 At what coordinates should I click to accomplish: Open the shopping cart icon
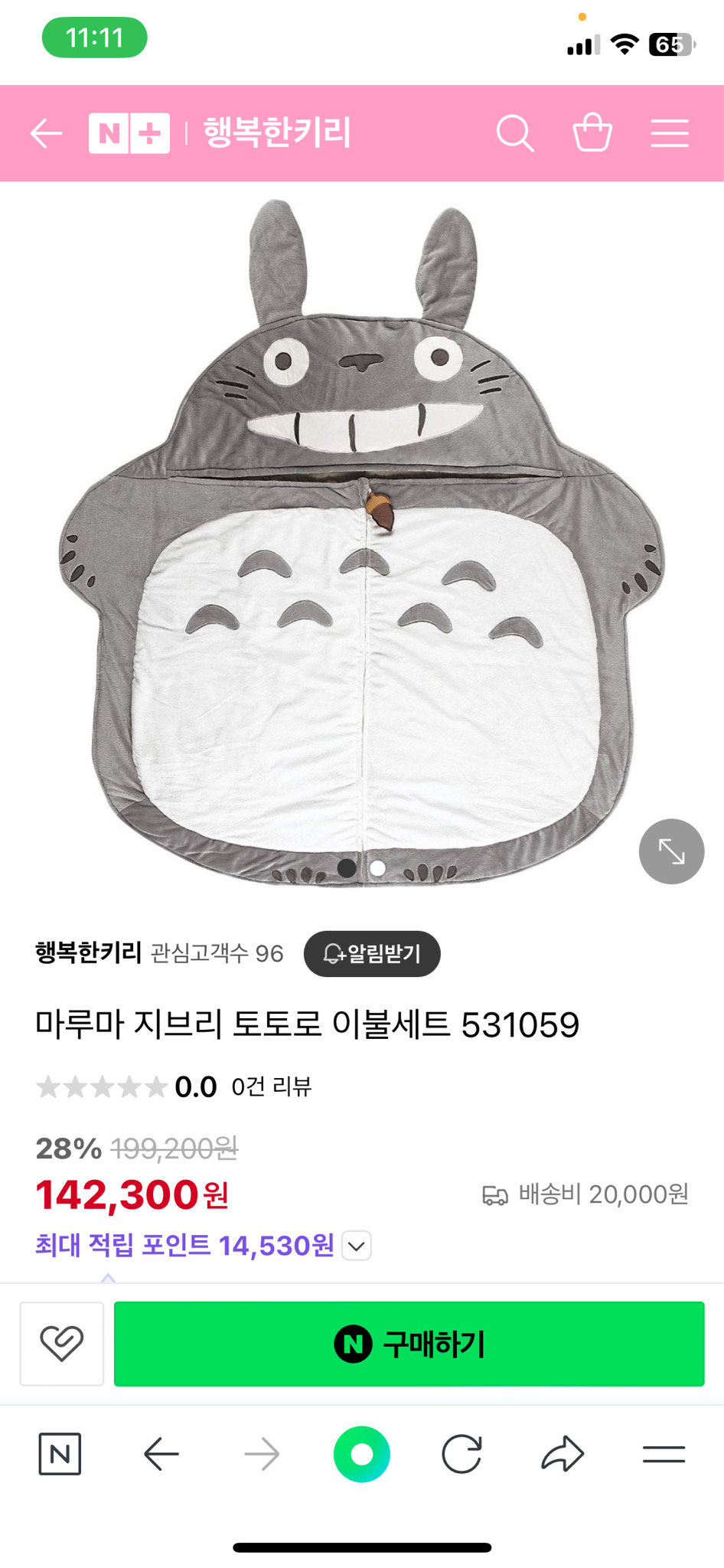coord(592,132)
